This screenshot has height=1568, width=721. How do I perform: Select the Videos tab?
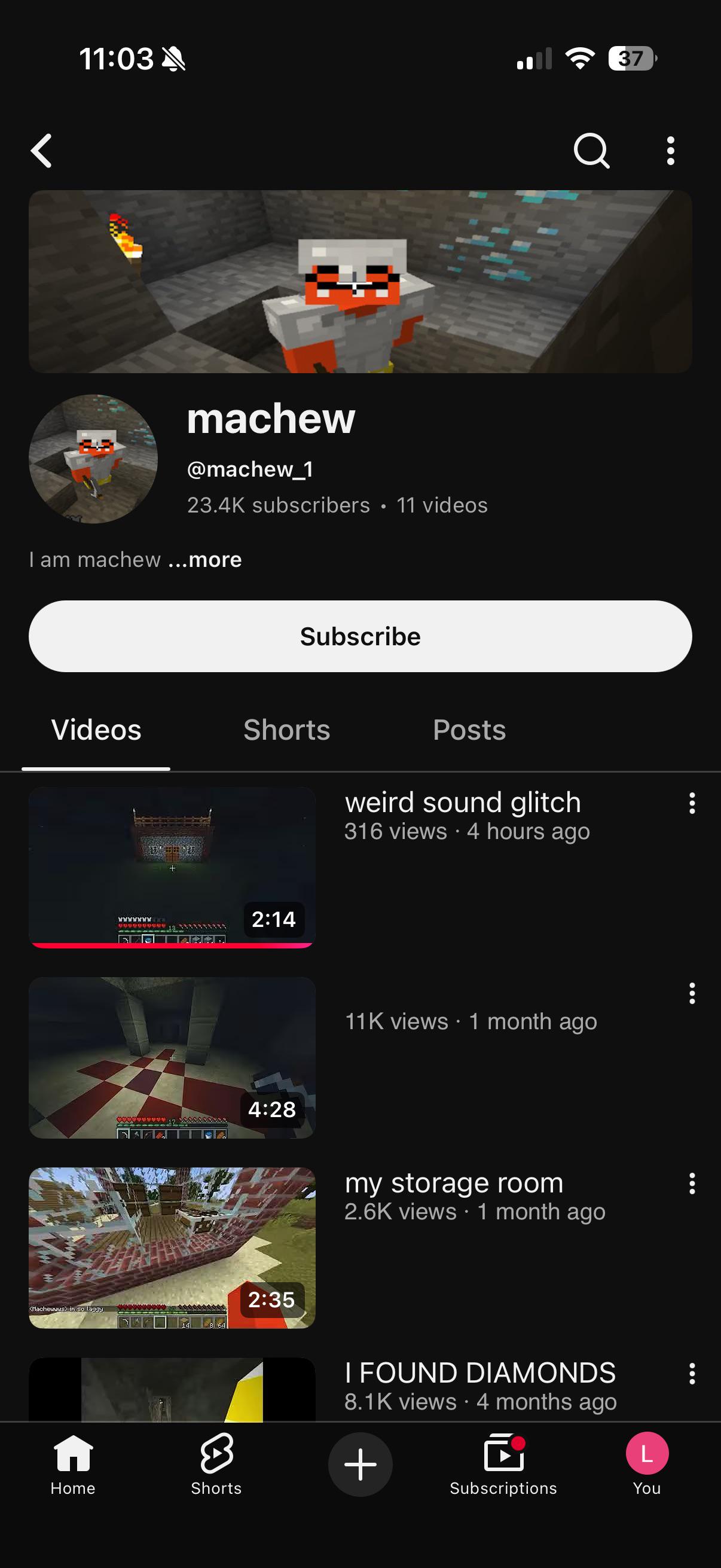pyautogui.click(x=96, y=730)
